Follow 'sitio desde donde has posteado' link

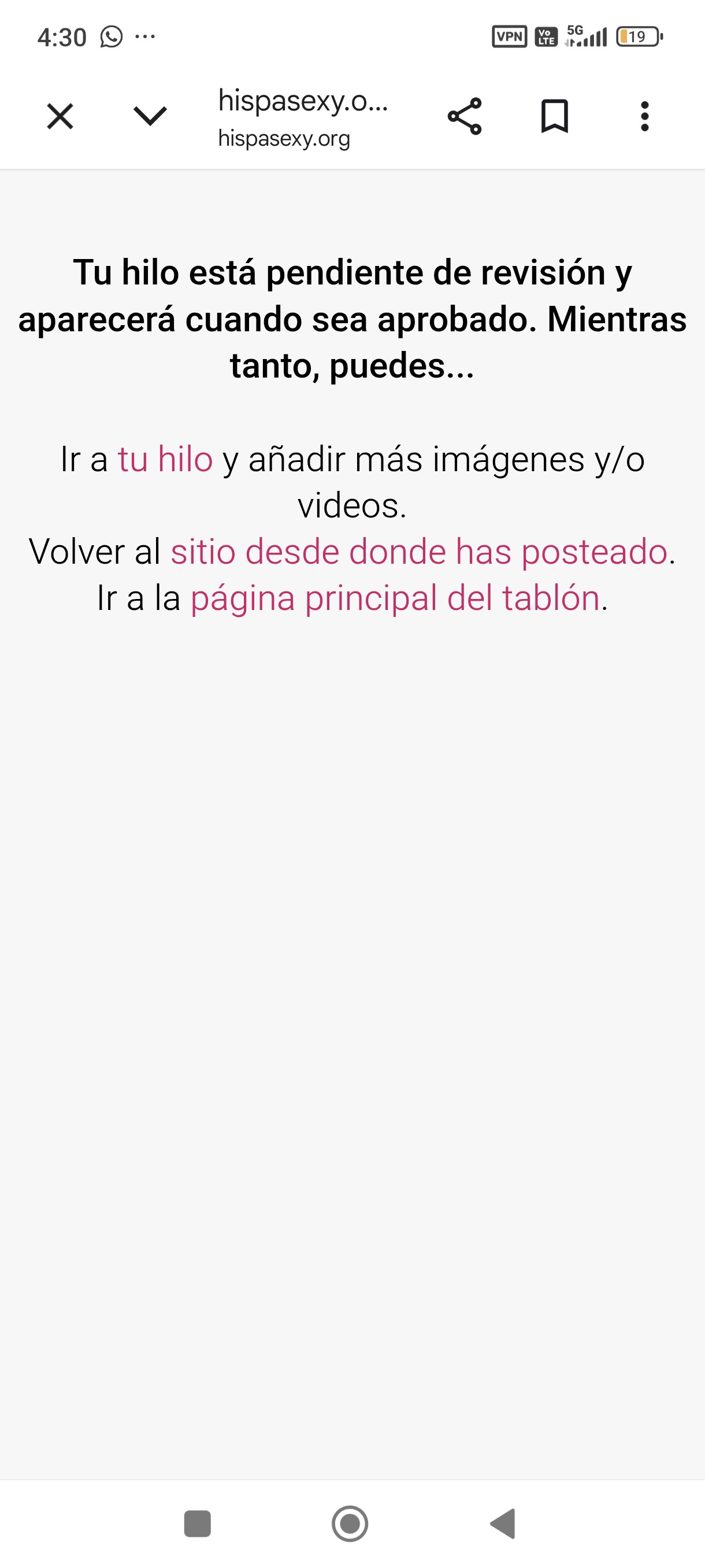tap(419, 552)
